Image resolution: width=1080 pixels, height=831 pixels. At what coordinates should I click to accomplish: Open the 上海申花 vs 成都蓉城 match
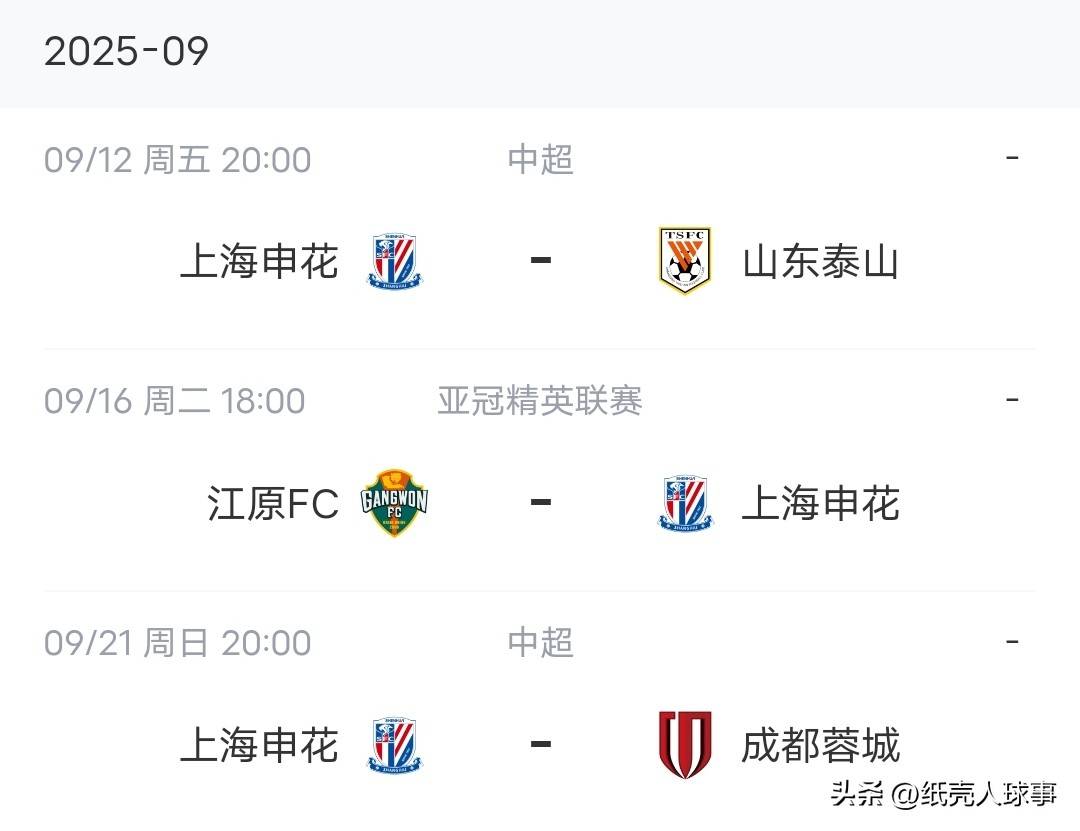point(540,744)
